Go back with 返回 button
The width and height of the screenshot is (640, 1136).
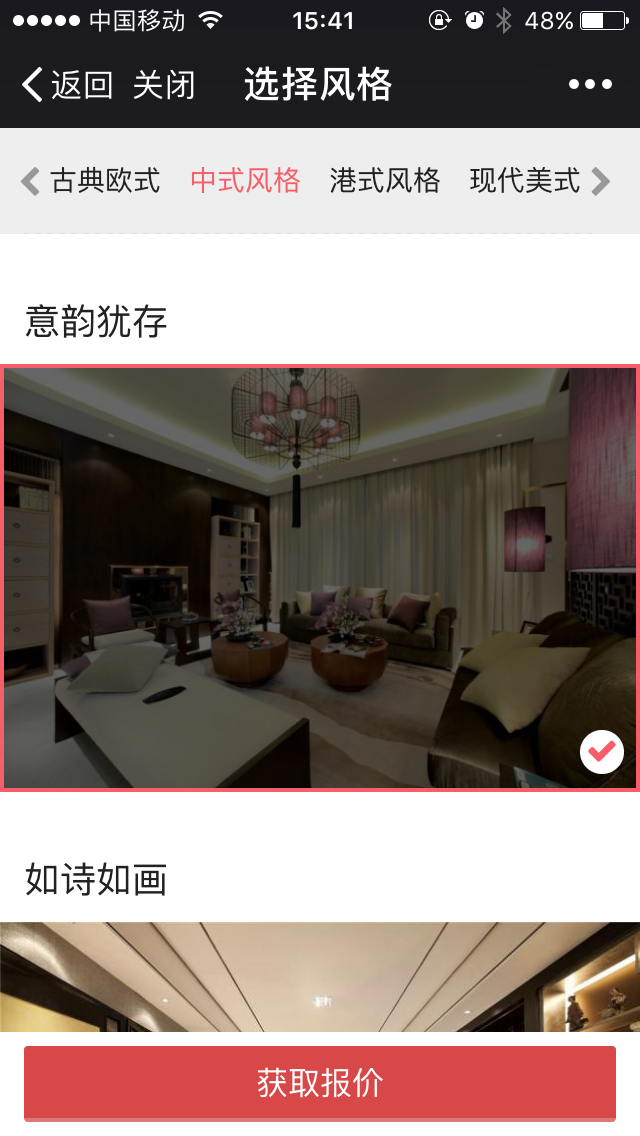pos(67,85)
